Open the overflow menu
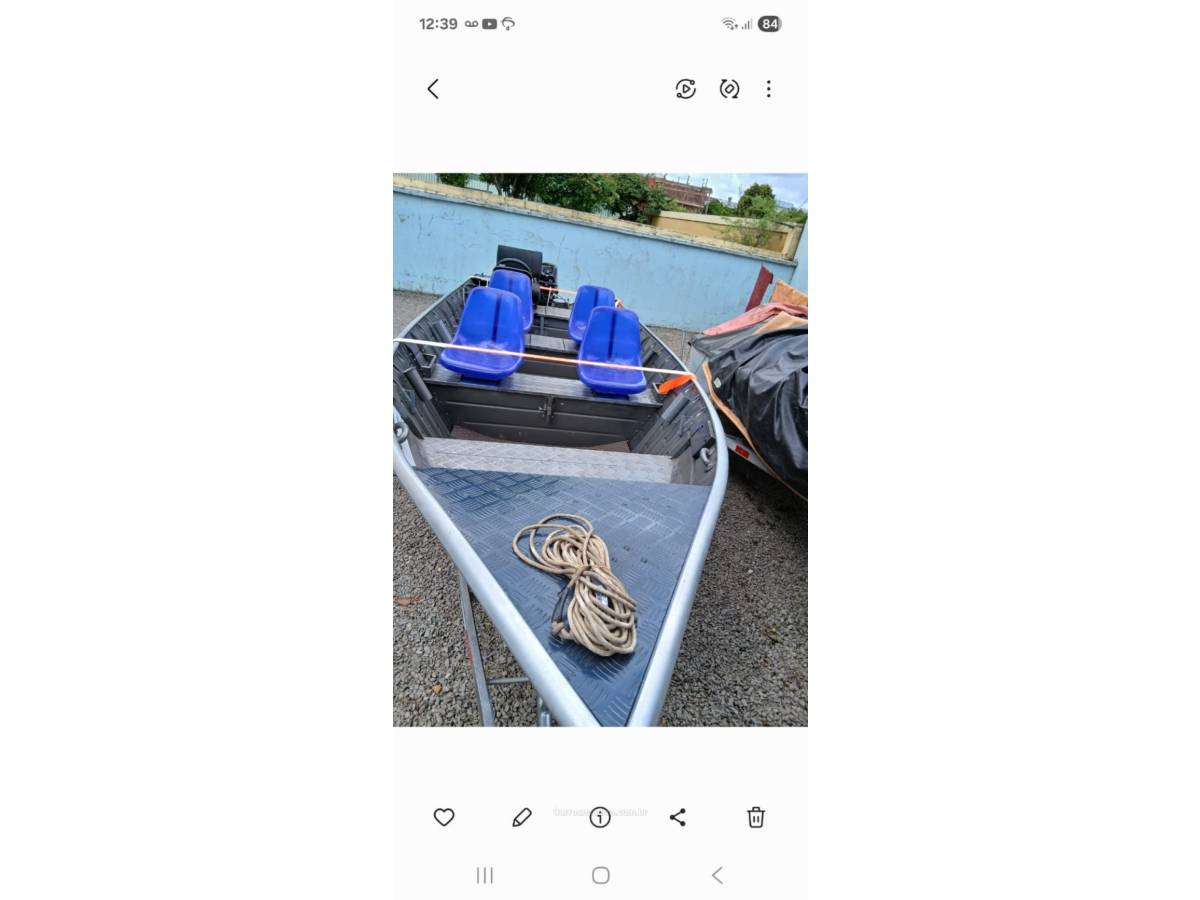1200x900 pixels. coord(768,89)
